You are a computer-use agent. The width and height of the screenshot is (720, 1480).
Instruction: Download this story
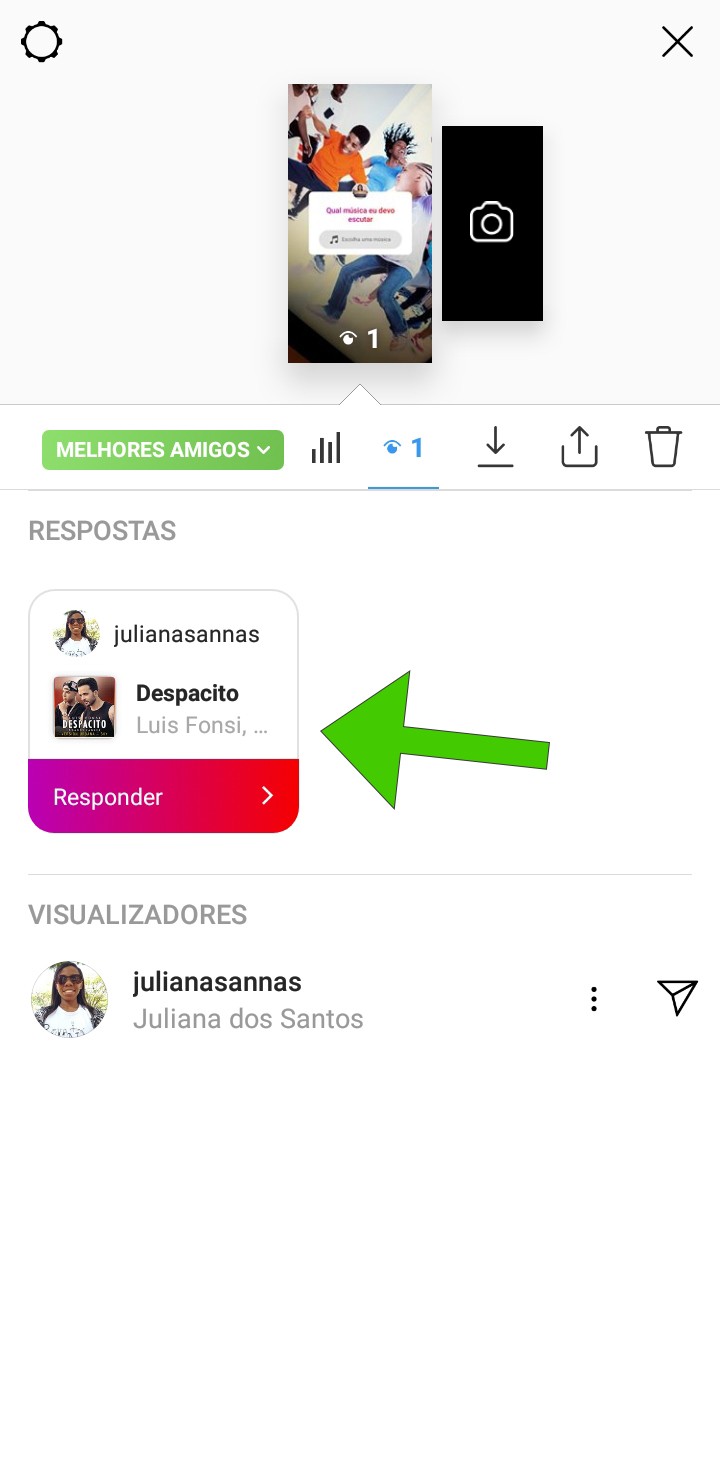tap(495, 449)
